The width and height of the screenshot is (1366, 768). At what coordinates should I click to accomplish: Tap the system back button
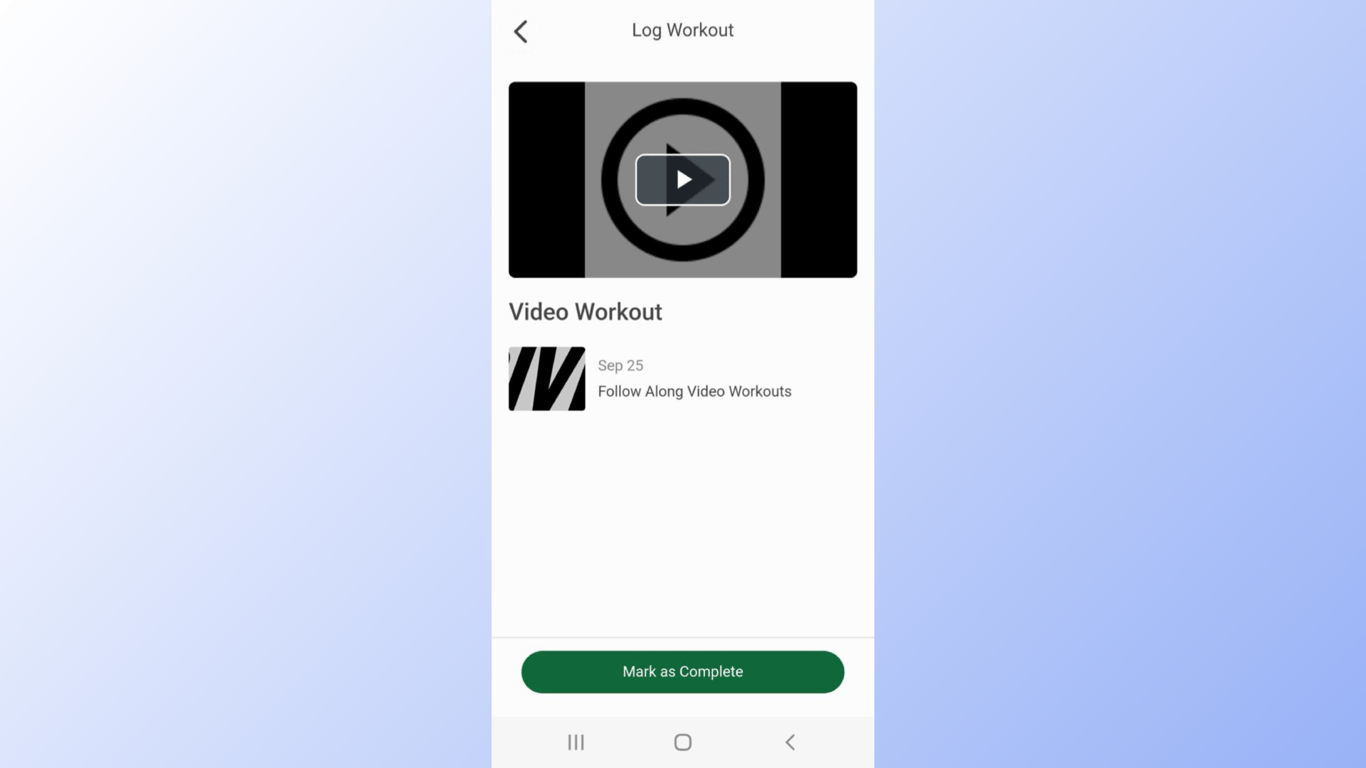tap(790, 742)
